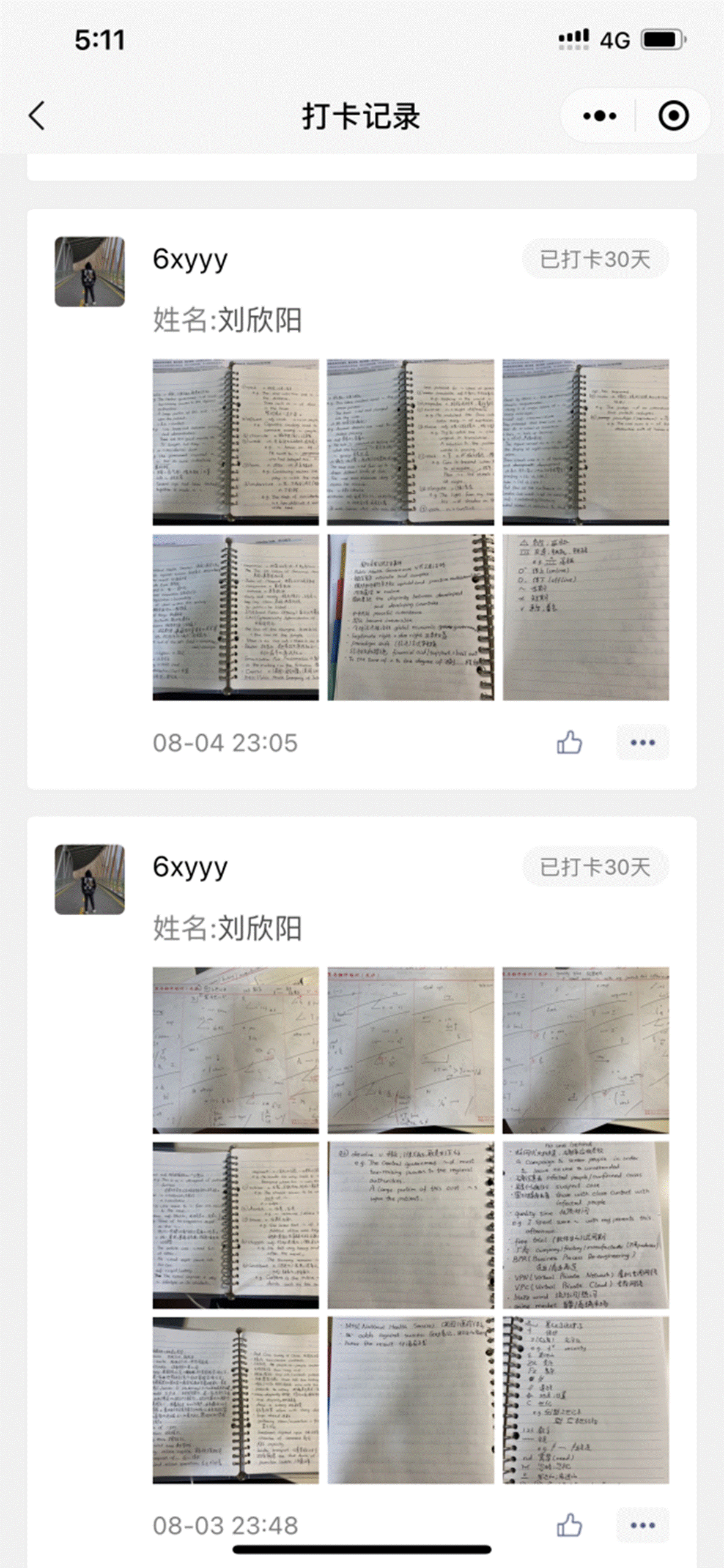Close the mini program with circle button
This screenshot has height=1568, width=724.
point(673,116)
